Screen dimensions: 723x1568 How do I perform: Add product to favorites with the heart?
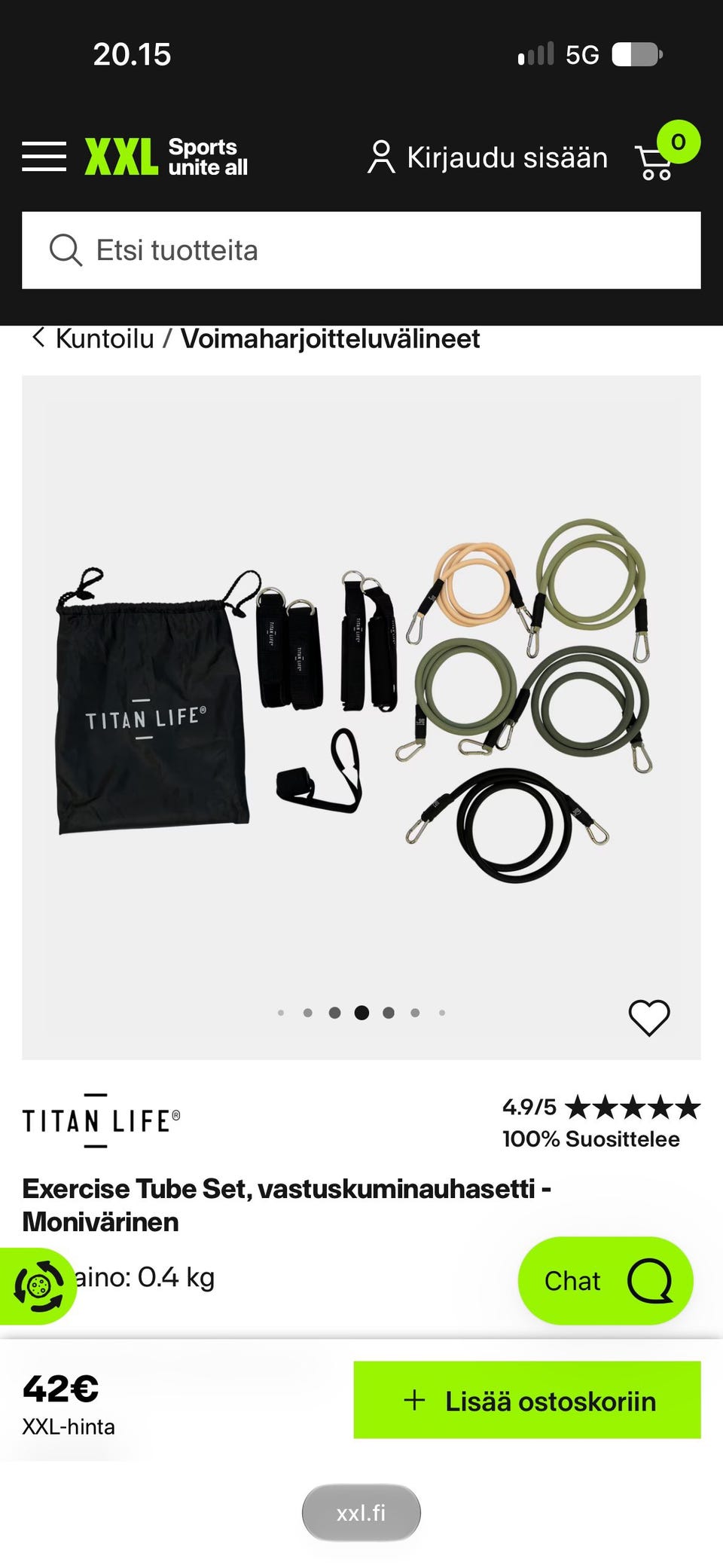click(x=649, y=1018)
